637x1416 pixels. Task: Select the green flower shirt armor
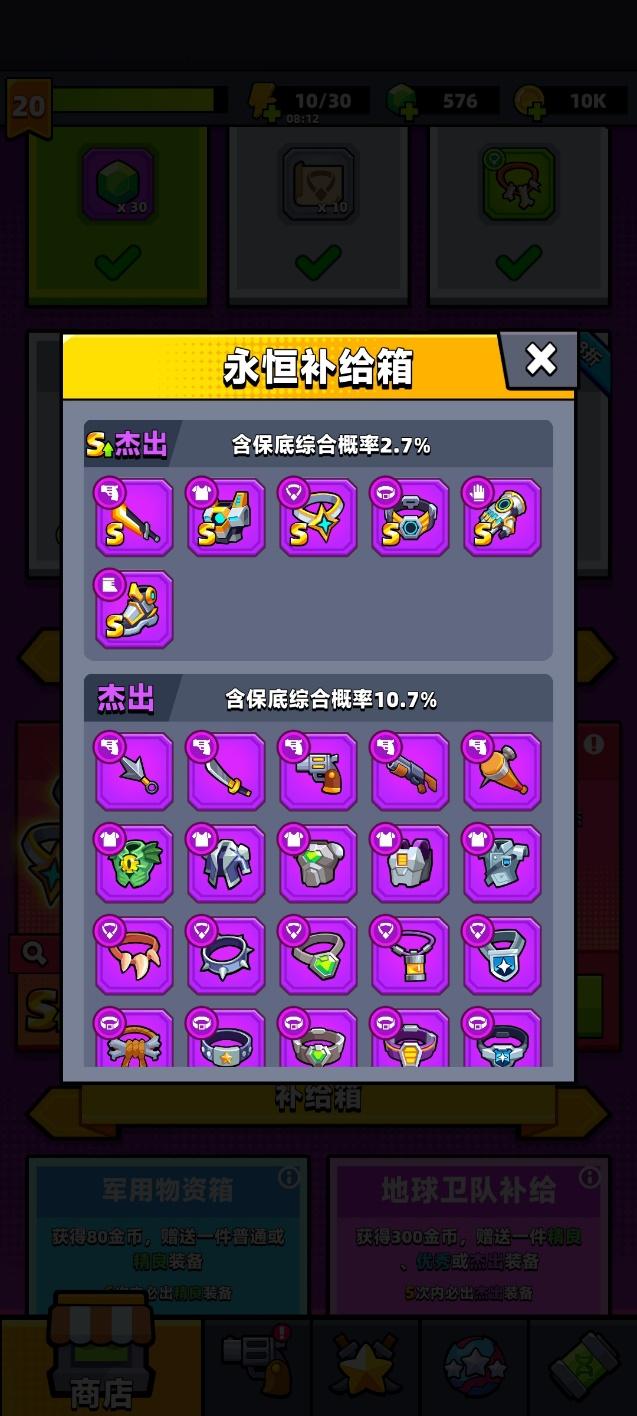click(x=134, y=863)
